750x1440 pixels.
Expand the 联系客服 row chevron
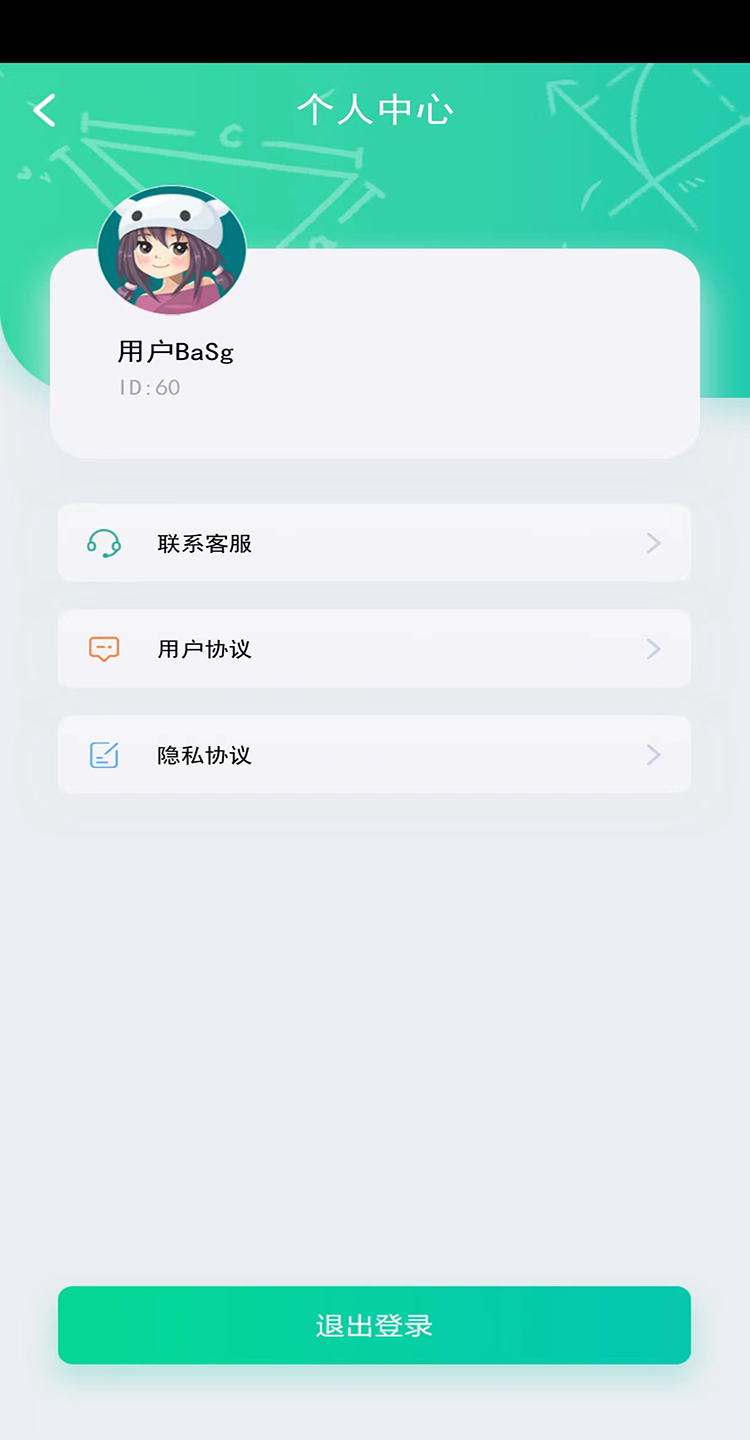[x=652, y=543]
